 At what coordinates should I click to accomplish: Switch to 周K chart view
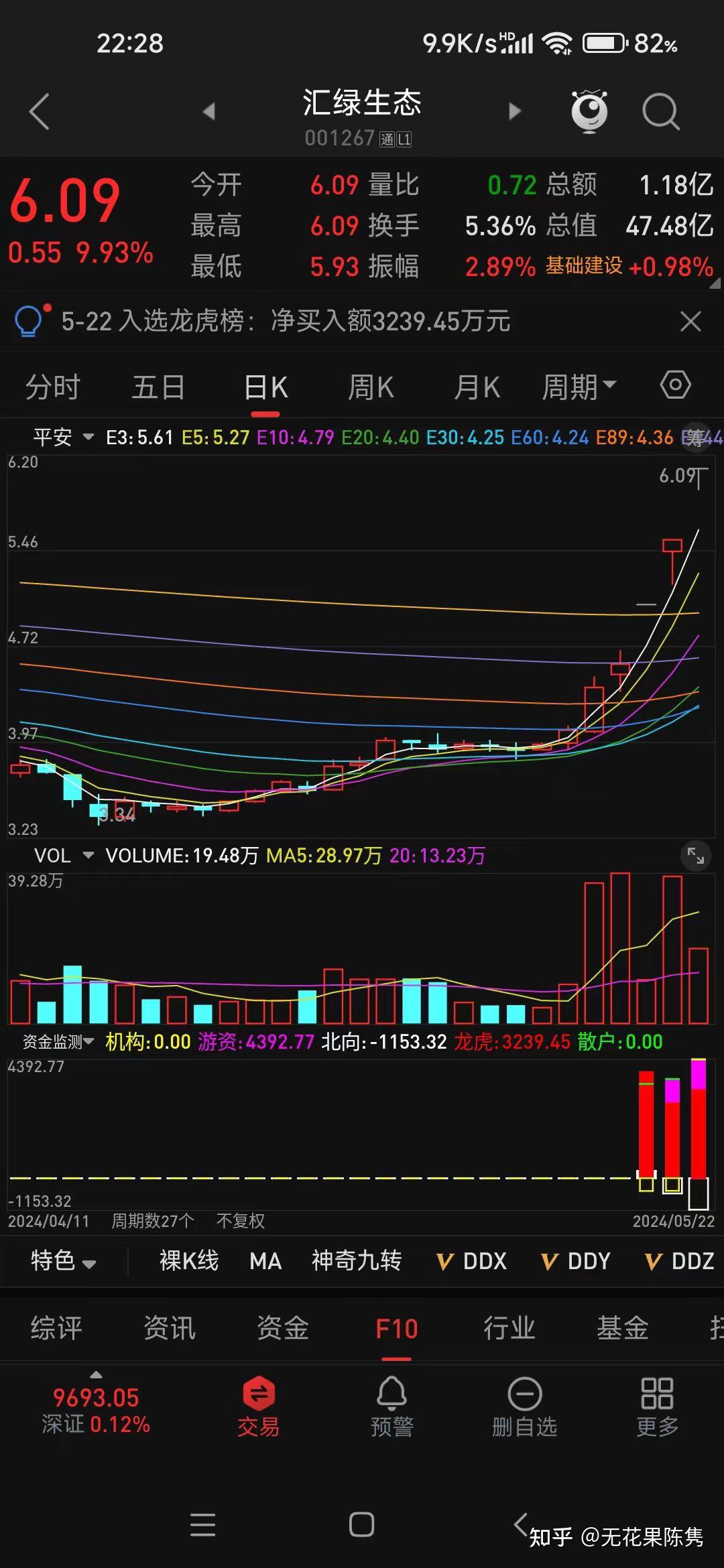click(x=371, y=387)
